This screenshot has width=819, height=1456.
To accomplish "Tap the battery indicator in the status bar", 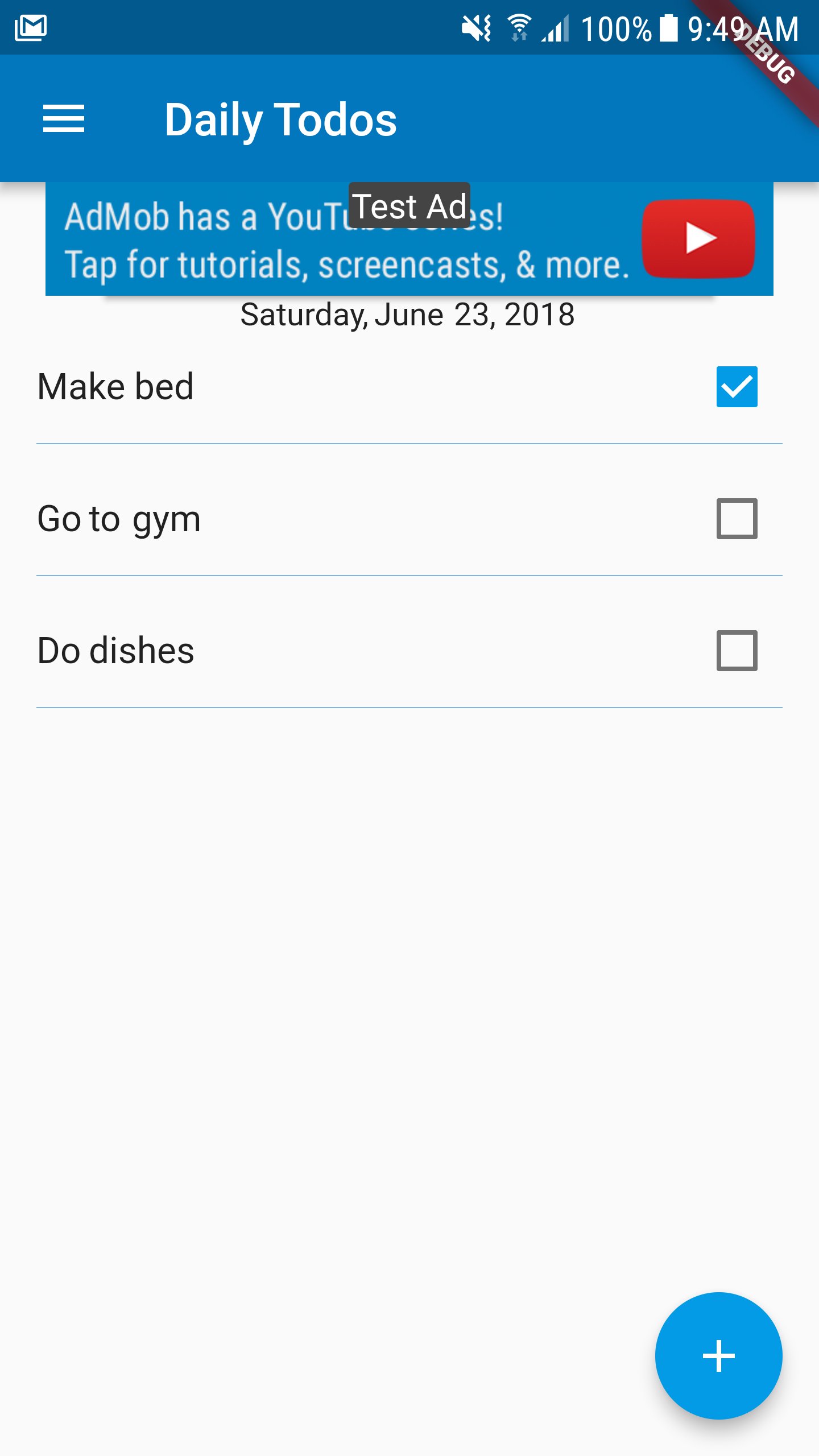I will (x=669, y=27).
